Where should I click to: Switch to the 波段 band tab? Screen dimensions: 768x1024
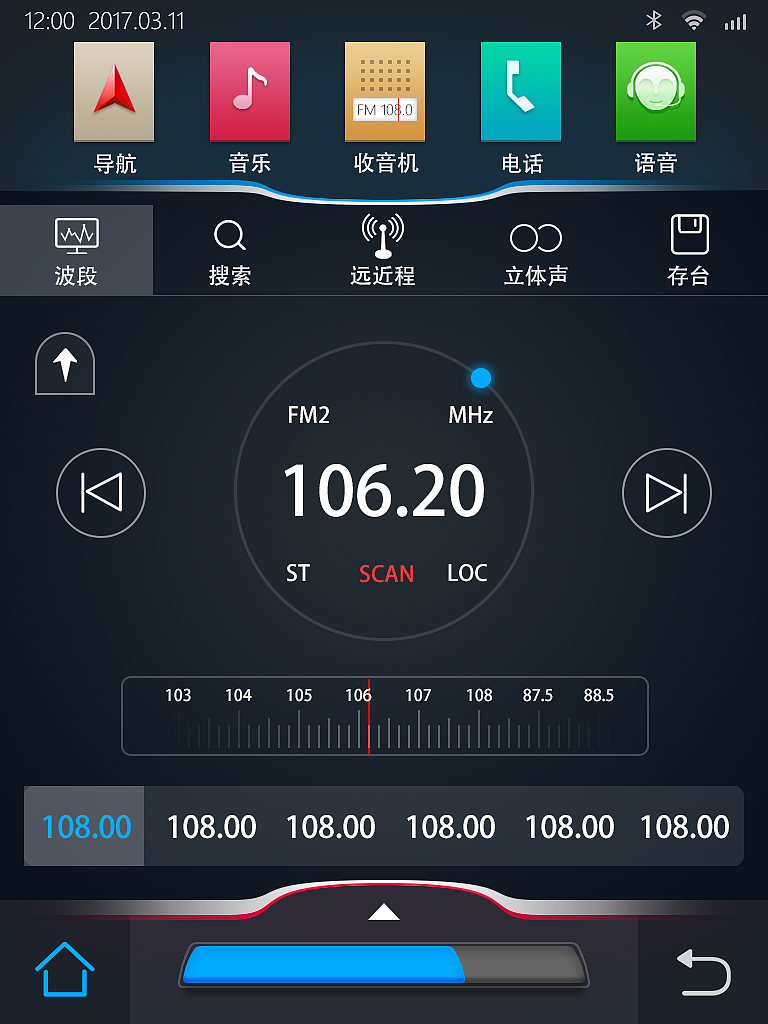77,249
